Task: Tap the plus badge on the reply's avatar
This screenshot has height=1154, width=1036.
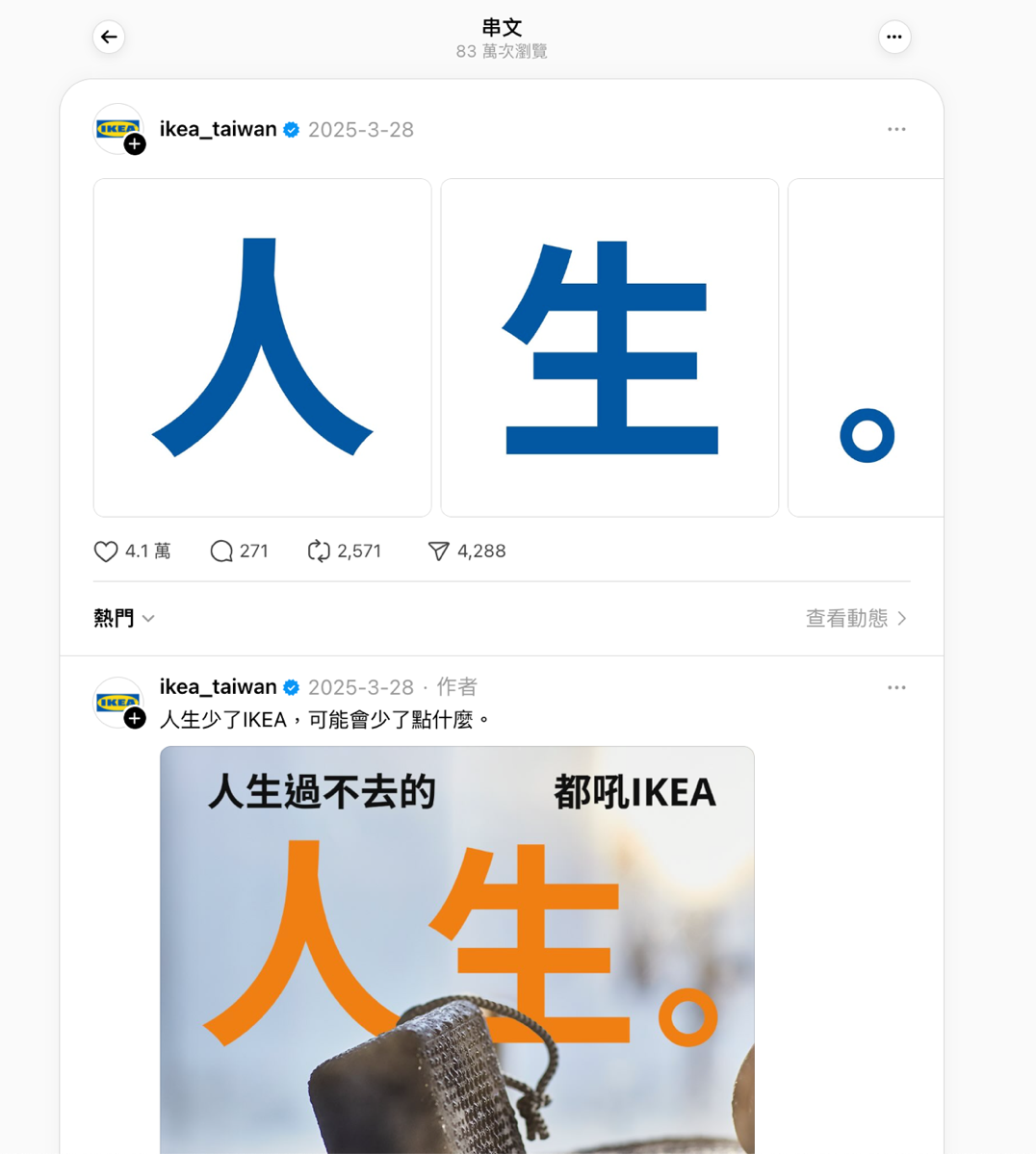Action: tap(135, 718)
